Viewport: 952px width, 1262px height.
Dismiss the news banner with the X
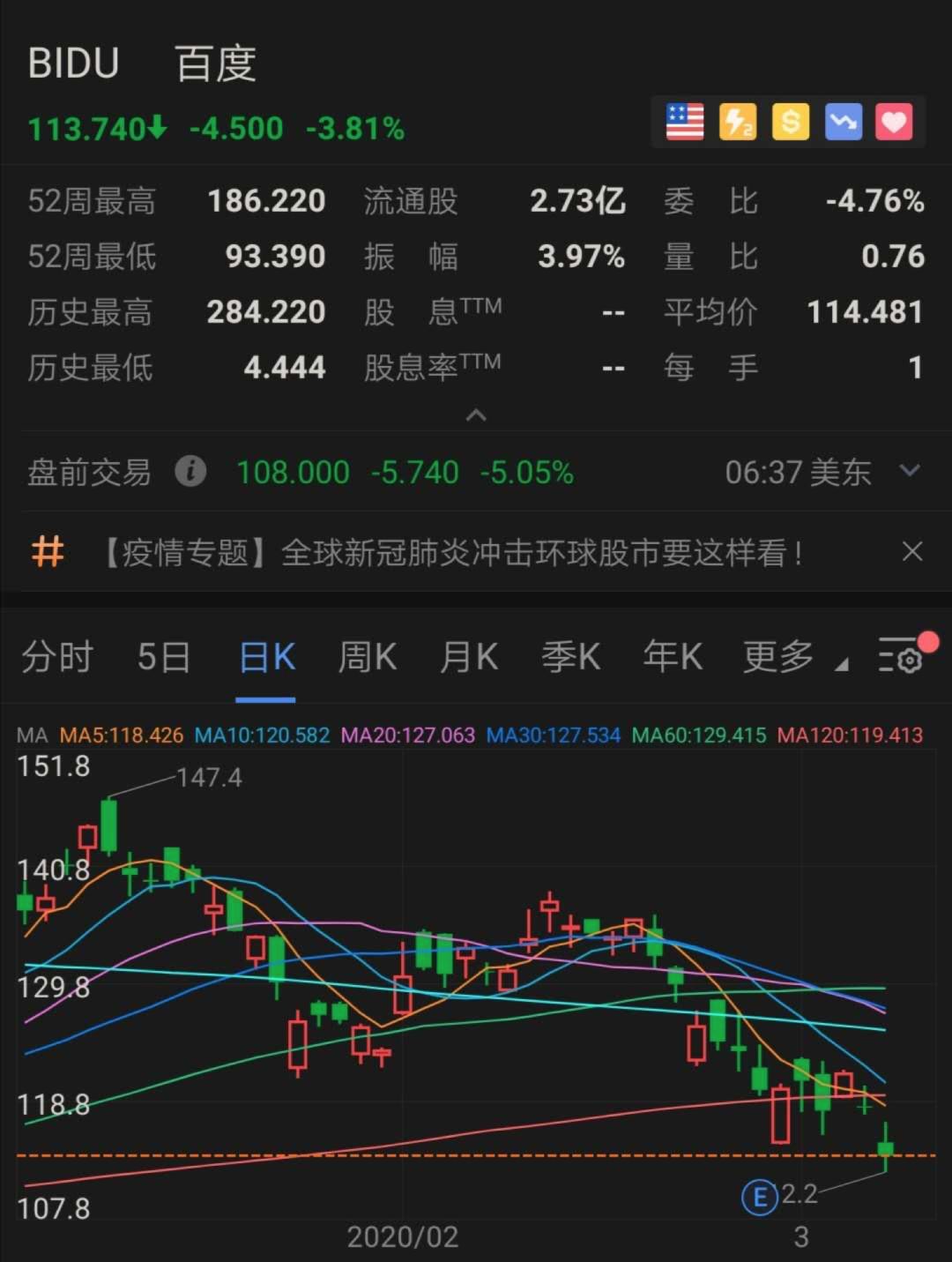click(x=913, y=553)
